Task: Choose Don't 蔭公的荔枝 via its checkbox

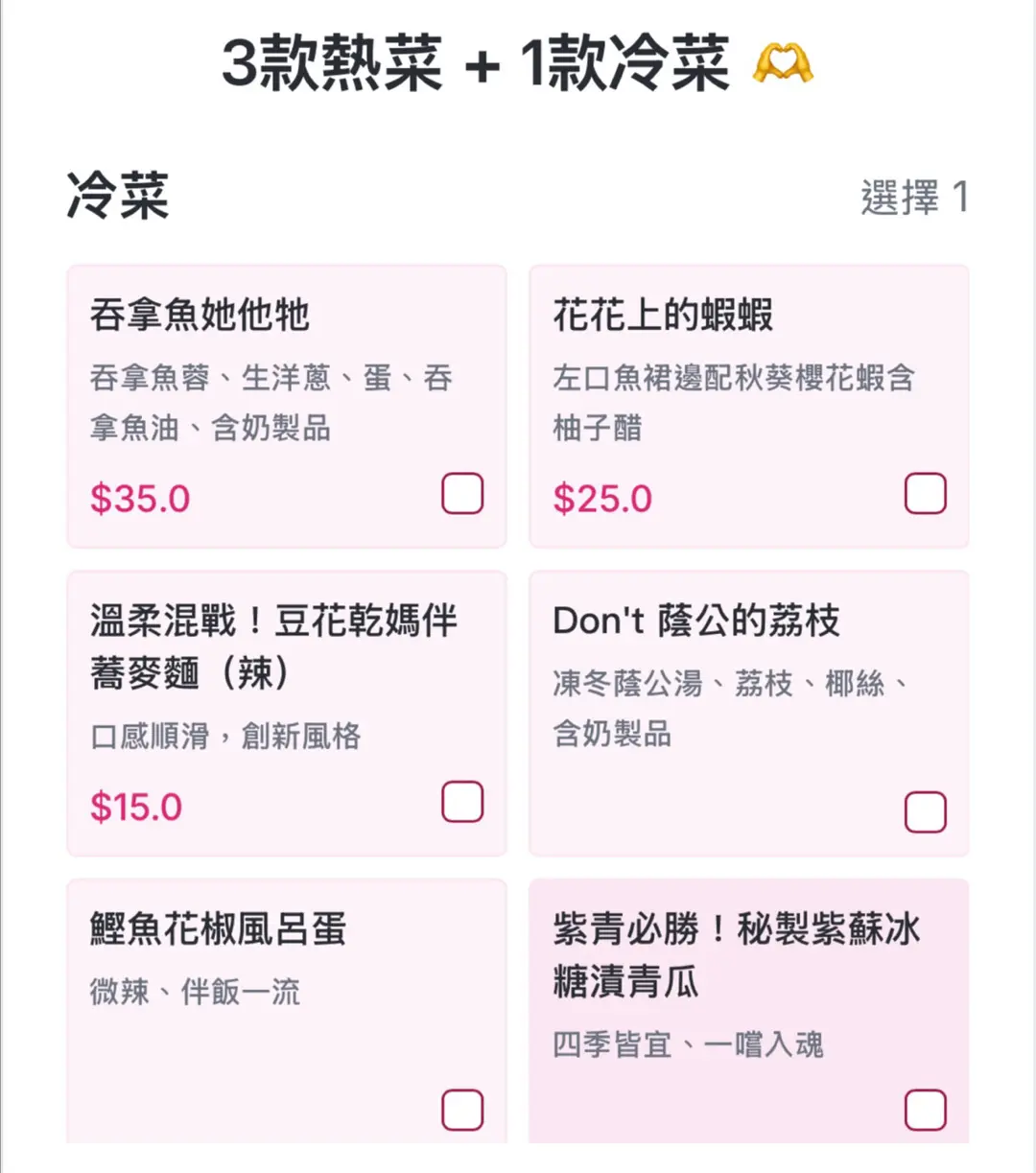Action: pyautogui.click(x=926, y=812)
